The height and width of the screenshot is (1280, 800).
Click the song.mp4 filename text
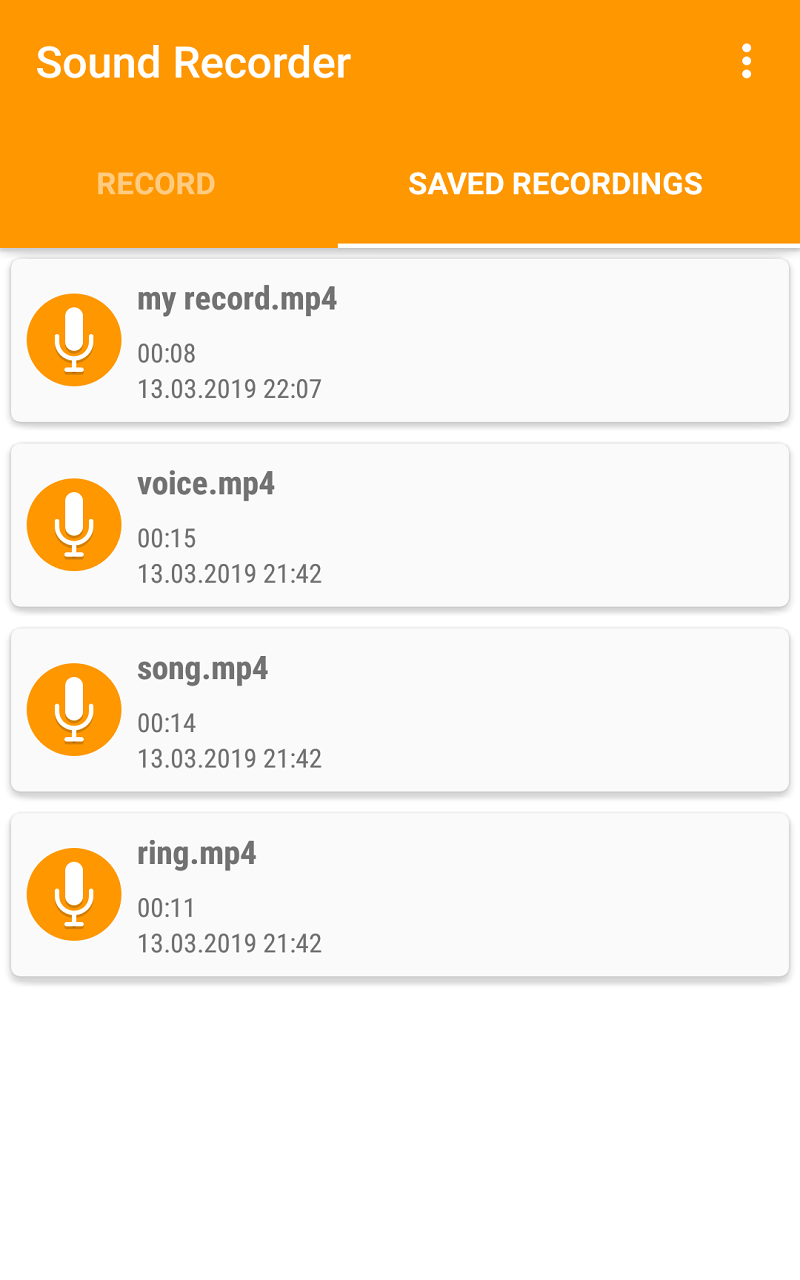203,669
